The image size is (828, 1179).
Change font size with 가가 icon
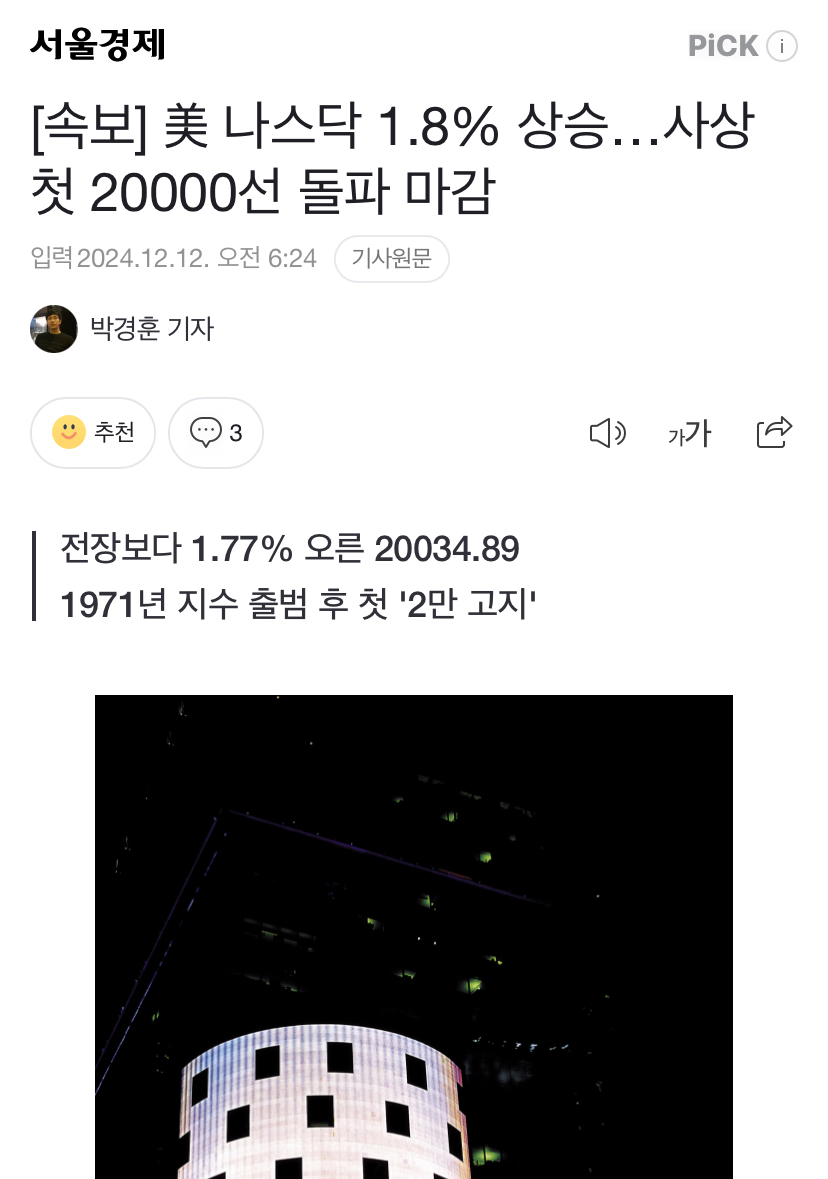tap(689, 433)
